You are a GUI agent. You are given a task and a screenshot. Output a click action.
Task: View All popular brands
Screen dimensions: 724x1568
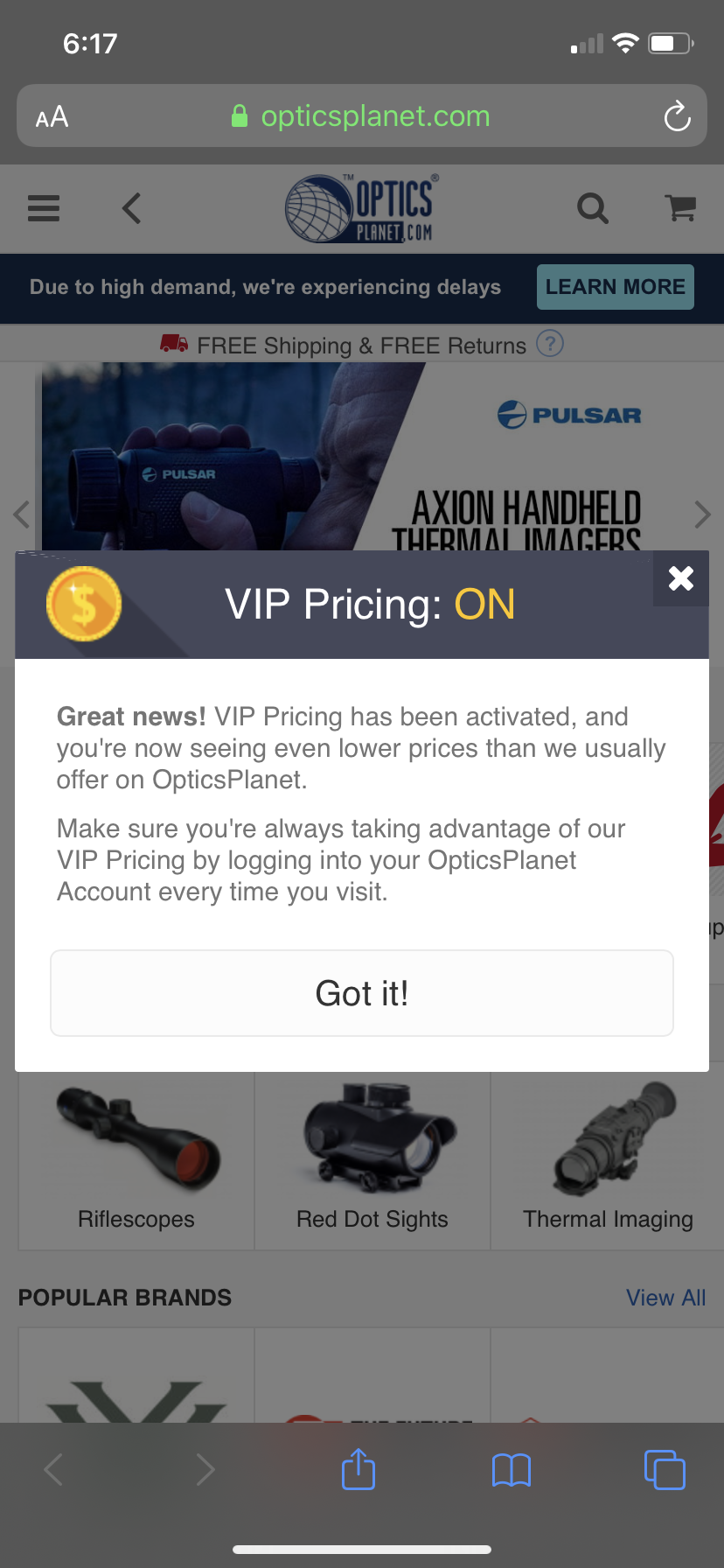coord(666,1298)
